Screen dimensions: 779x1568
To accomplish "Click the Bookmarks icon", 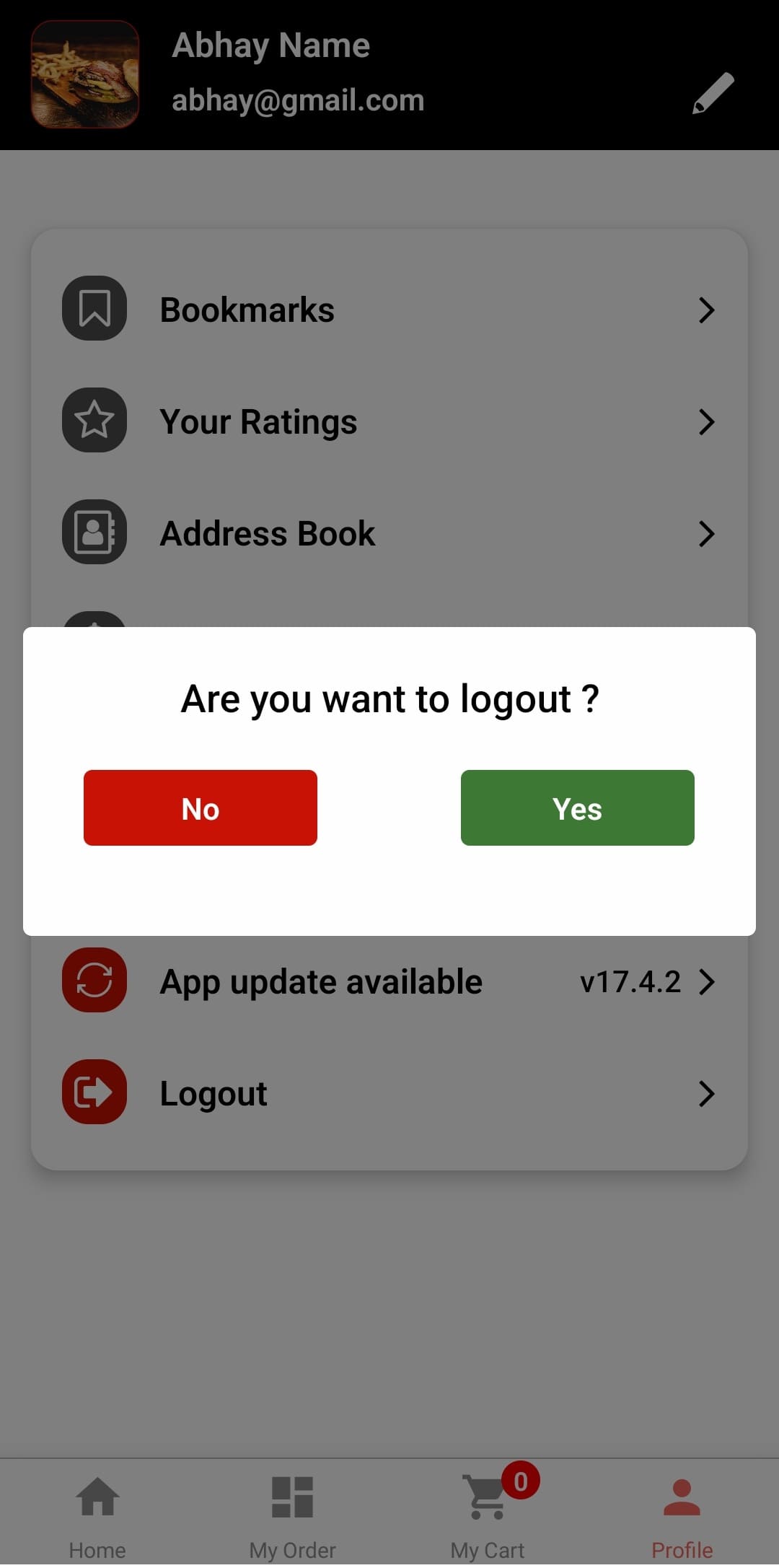I will pyautogui.click(x=94, y=308).
